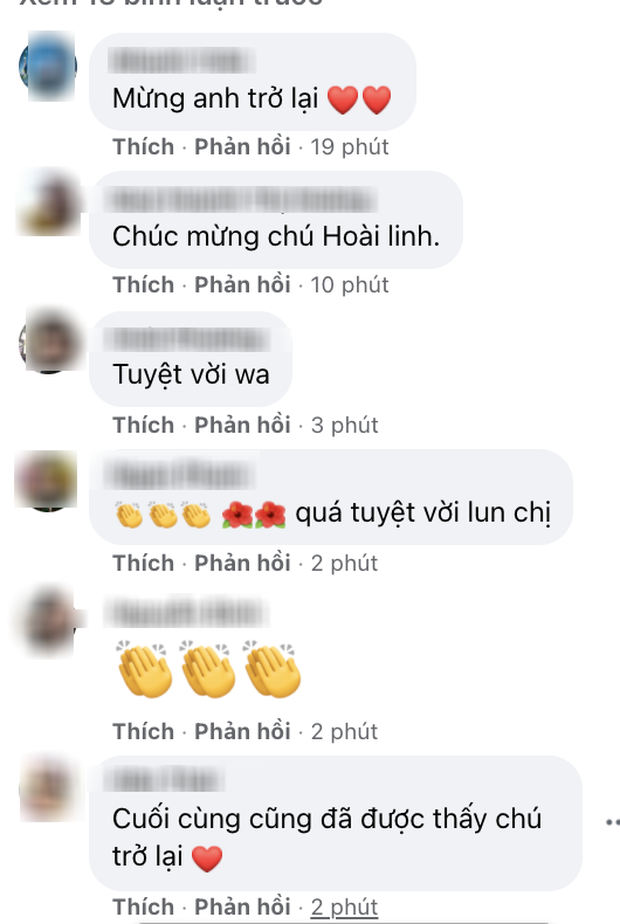Reply to the "quá tuyệt vời lun chị" comment
The image size is (620, 924).
[x=242, y=564]
